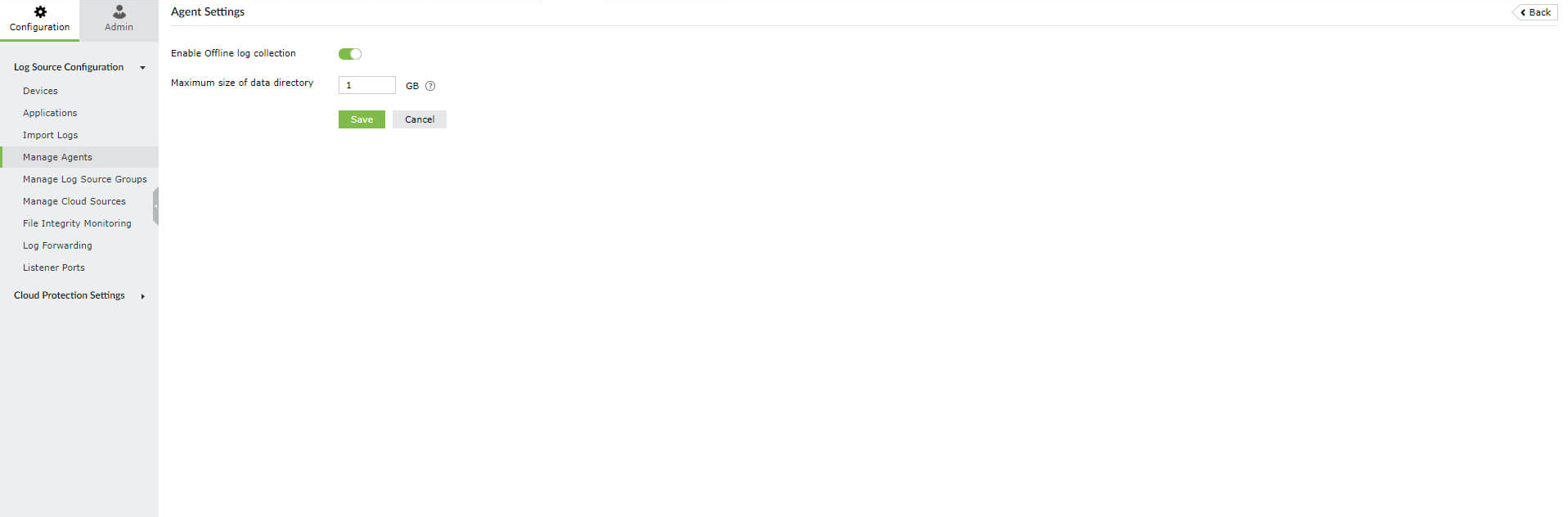Open Manage Cloud Sources
The image size is (1568, 517).
pos(74,201)
